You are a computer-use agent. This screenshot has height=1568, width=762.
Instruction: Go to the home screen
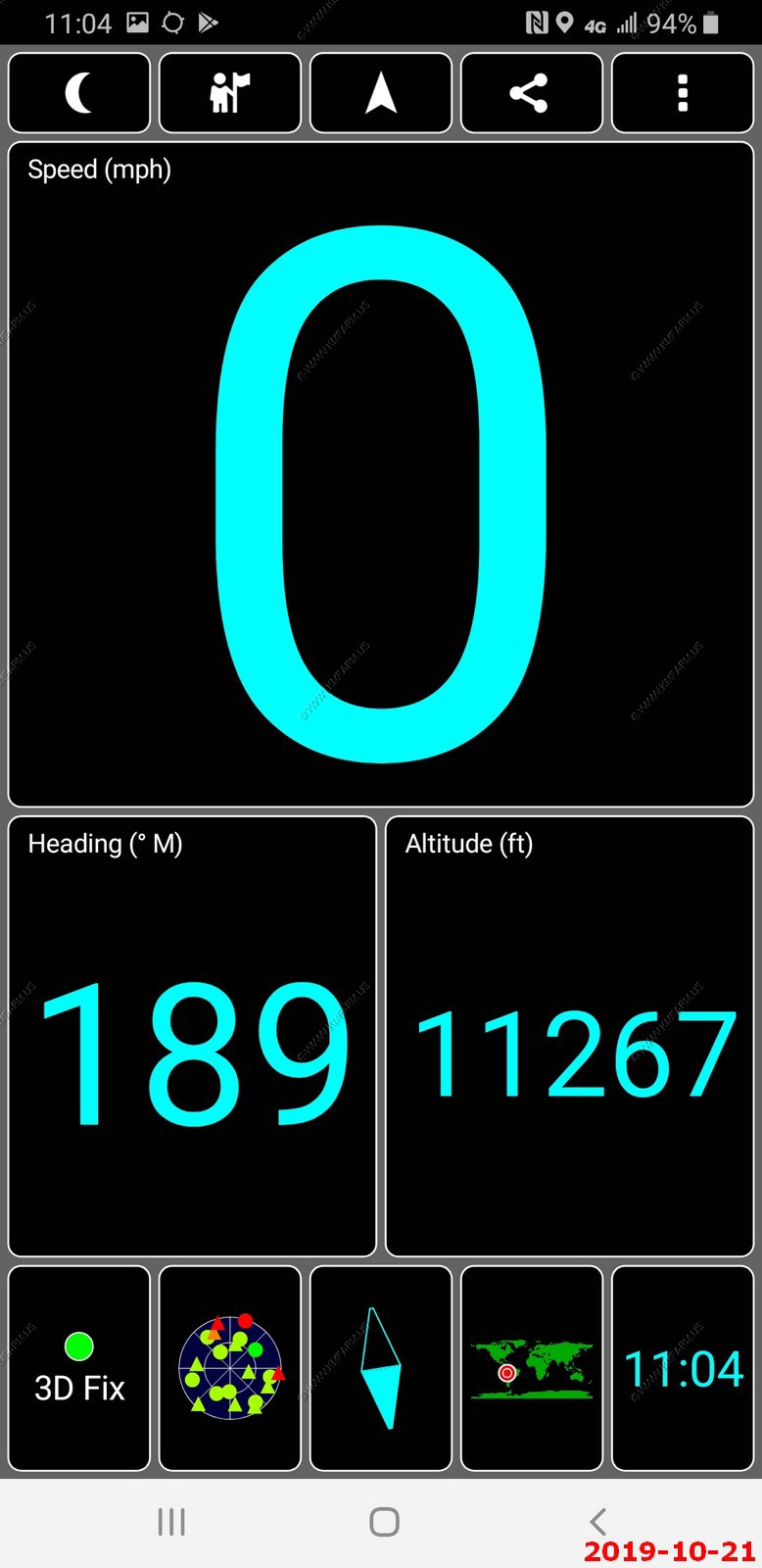pos(384,1521)
